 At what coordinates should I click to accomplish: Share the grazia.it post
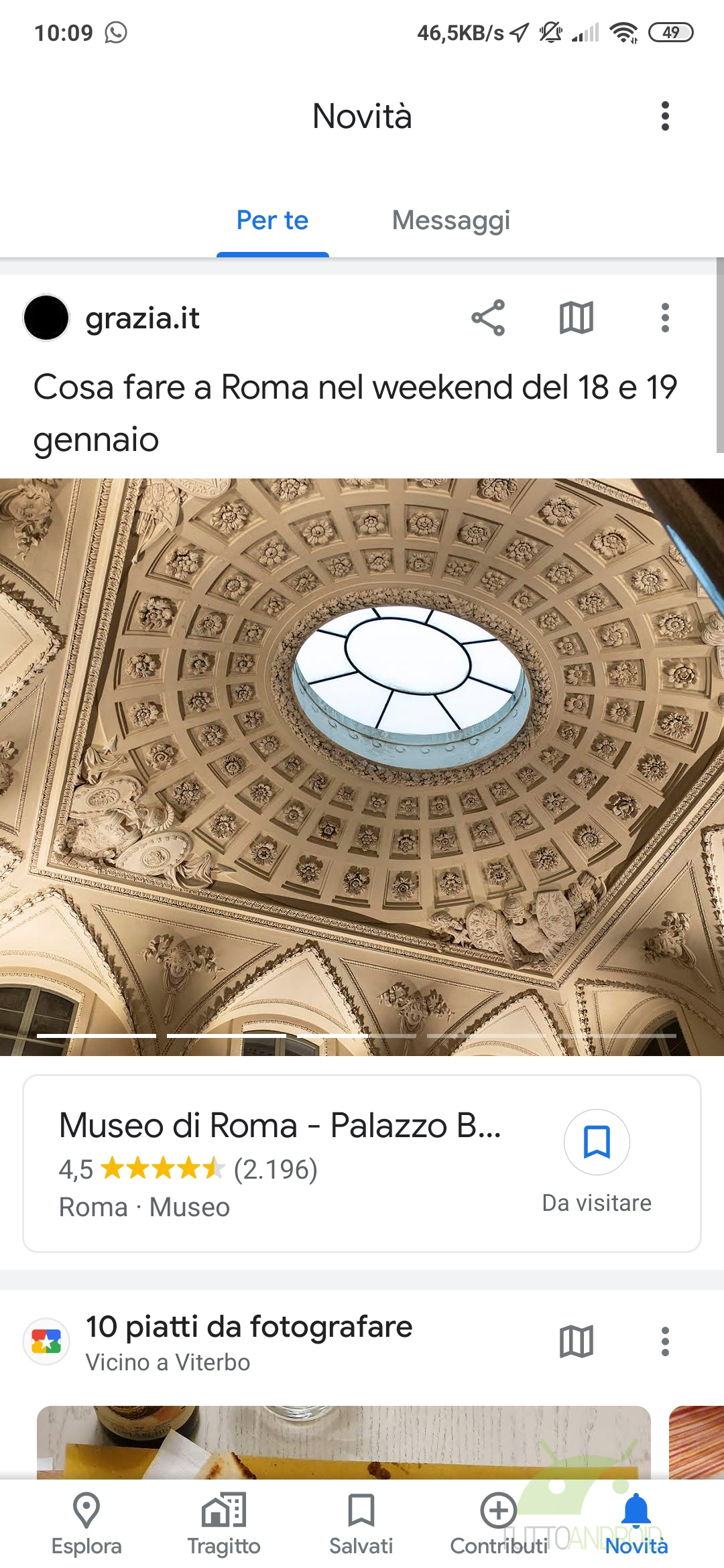point(488,318)
